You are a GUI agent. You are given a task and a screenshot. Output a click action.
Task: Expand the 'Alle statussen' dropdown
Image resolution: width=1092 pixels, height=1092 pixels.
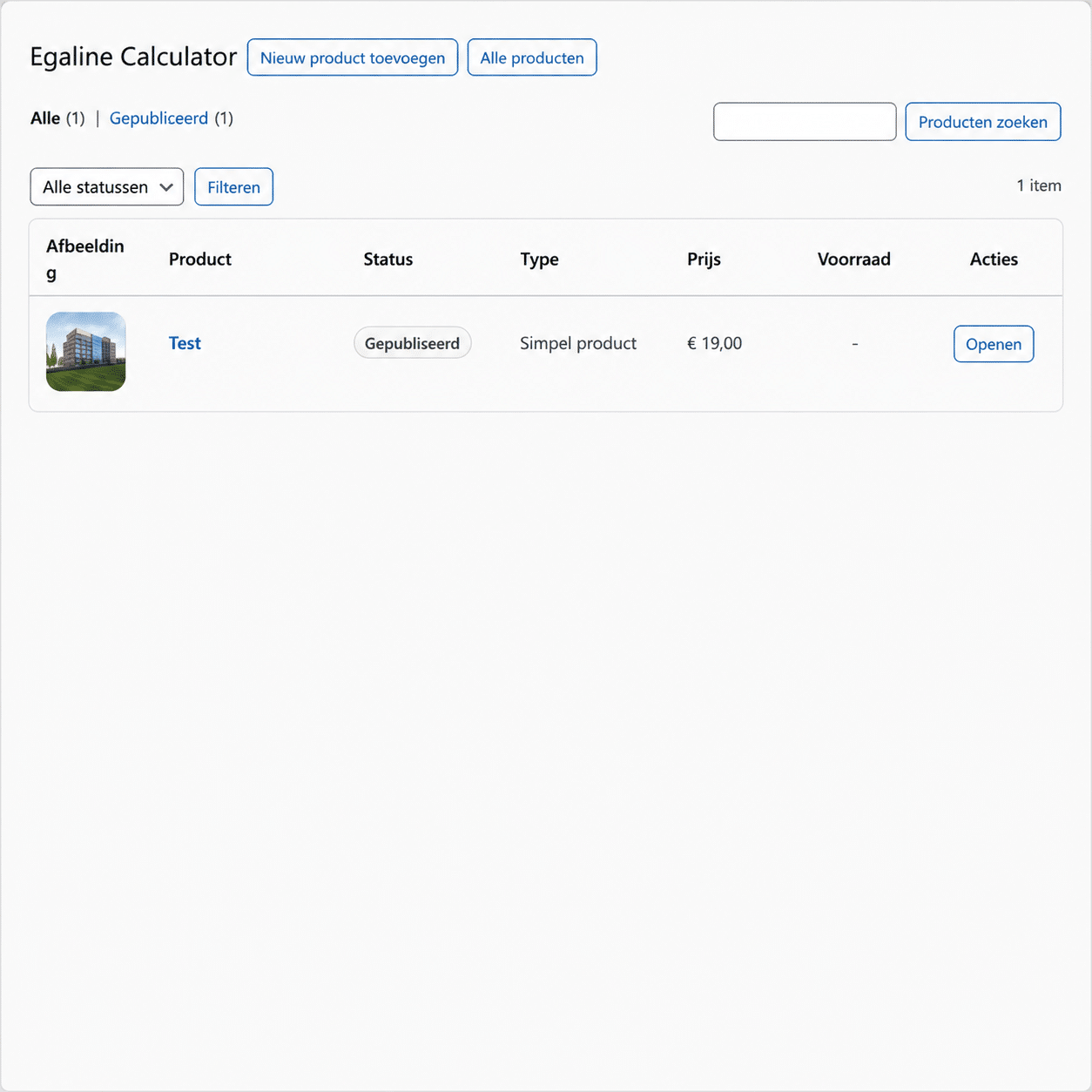pyautogui.click(x=107, y=187)
